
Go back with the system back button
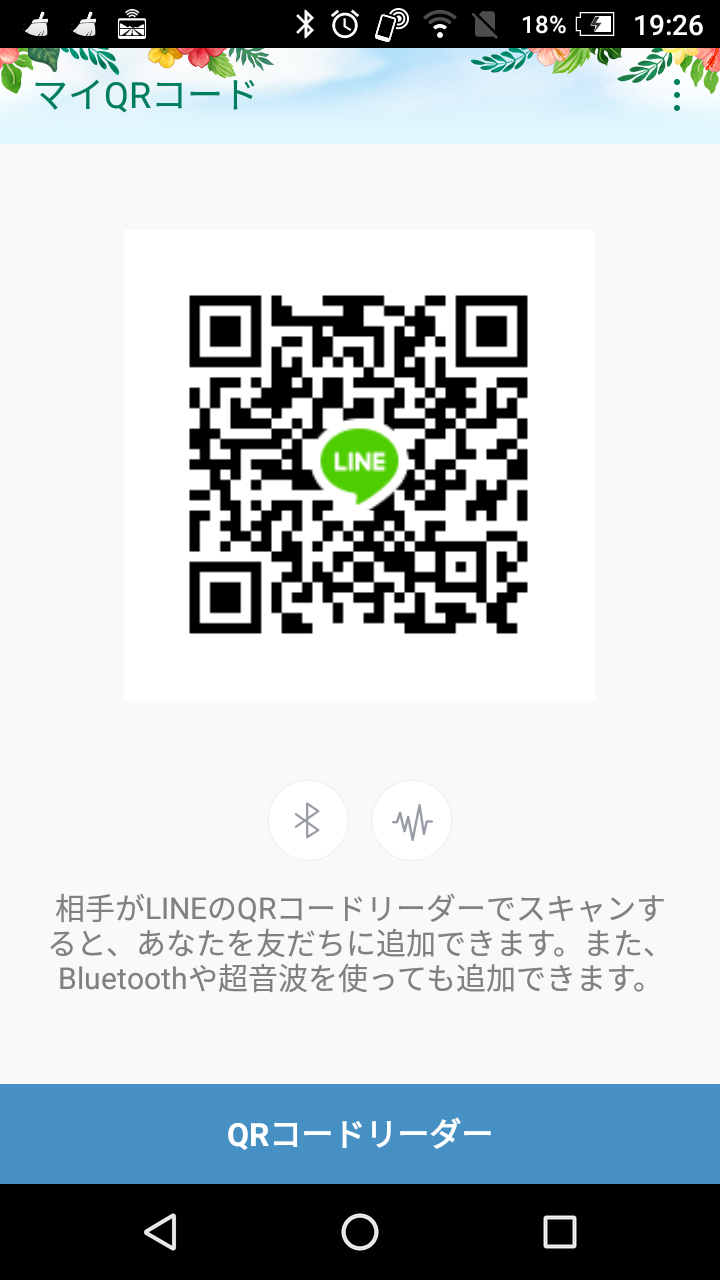tap(160, 1232)
